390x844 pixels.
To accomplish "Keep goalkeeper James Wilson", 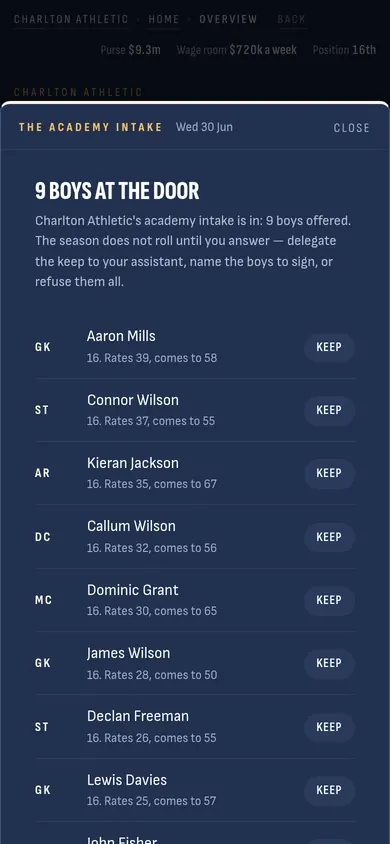I will click(329, 663).
